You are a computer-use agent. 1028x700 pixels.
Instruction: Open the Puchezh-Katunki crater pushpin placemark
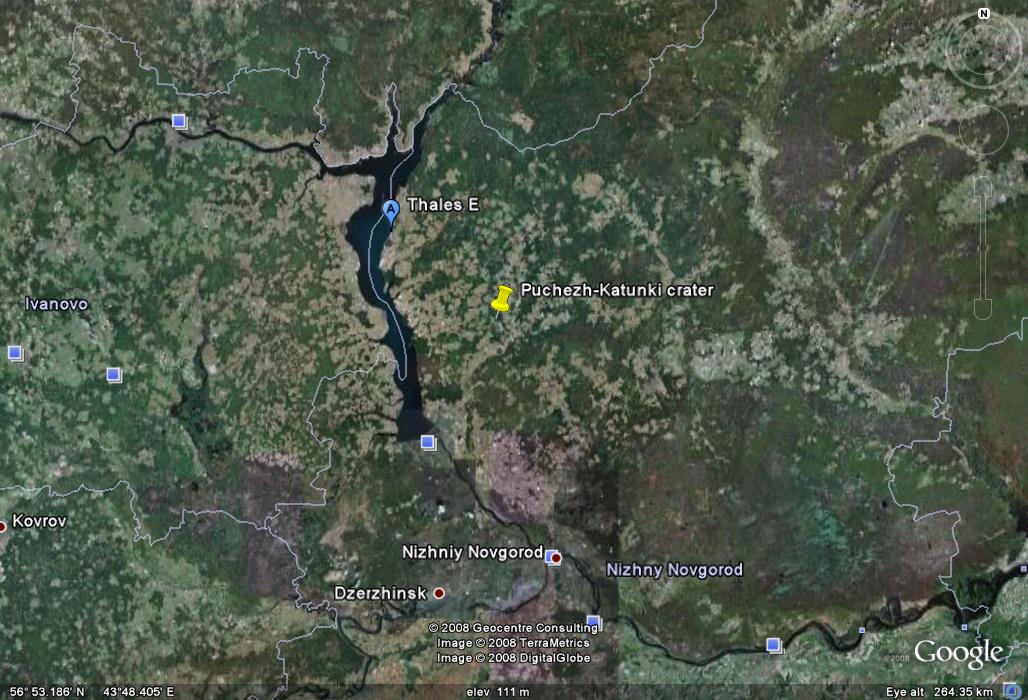click(x=502, y=298)
